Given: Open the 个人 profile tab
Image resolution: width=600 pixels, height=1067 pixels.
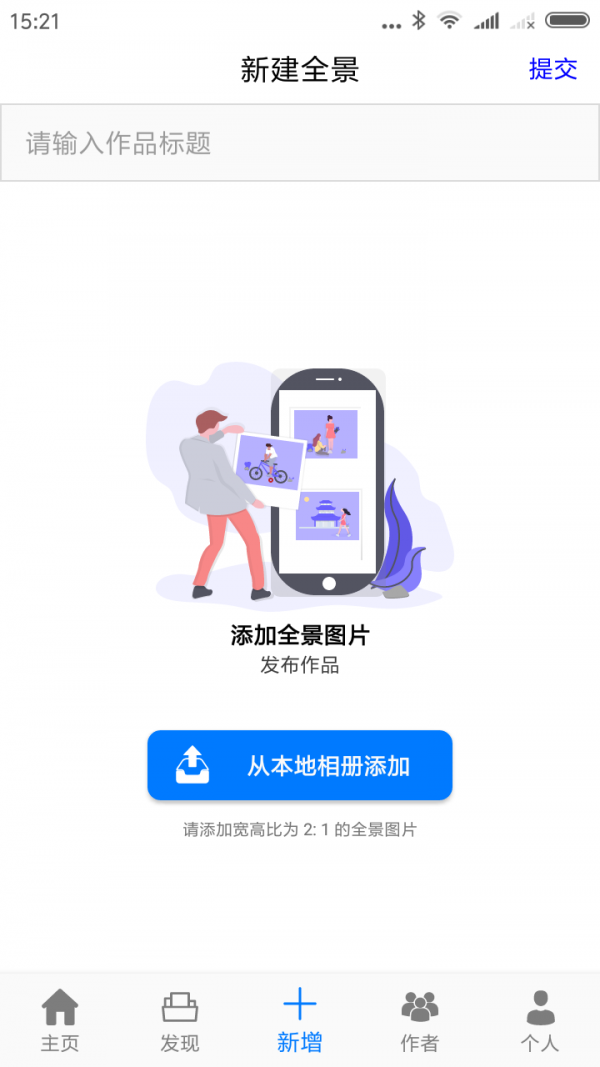Looking at the screenshot, I should tap(540, 1019).
